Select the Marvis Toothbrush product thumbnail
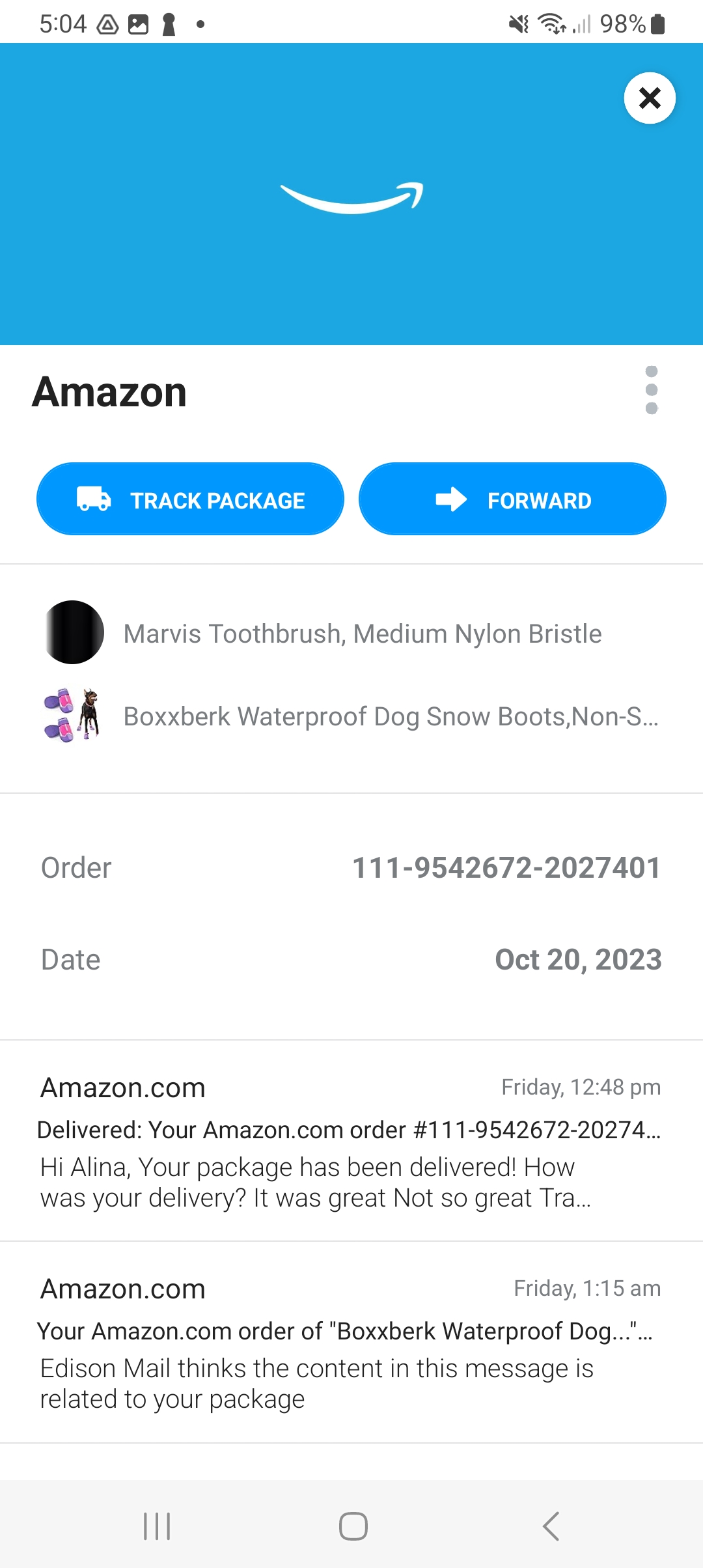This screenshot has width=703, height=1568. pos(74,632)
